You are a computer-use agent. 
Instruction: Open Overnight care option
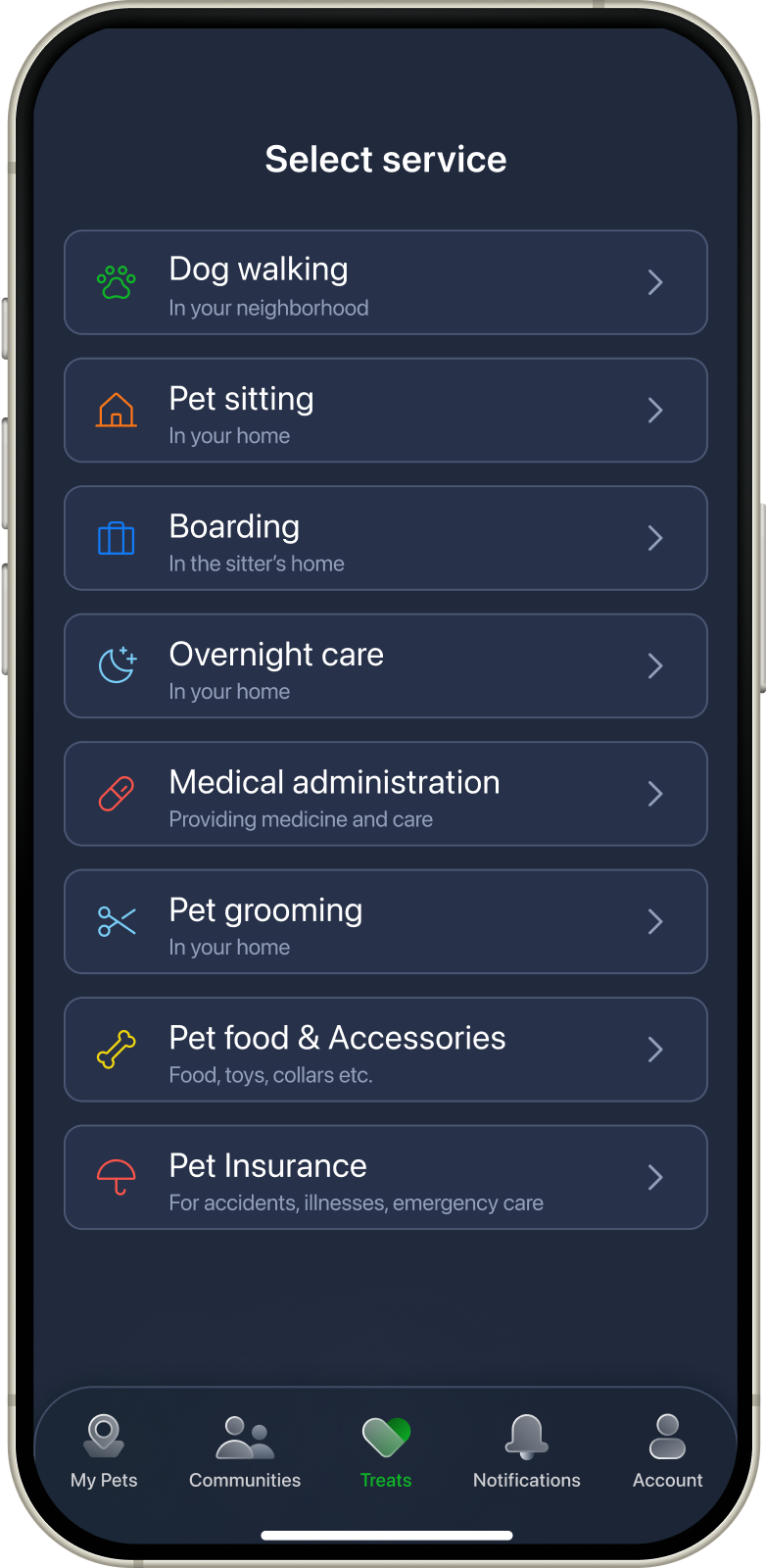point(385,665)
